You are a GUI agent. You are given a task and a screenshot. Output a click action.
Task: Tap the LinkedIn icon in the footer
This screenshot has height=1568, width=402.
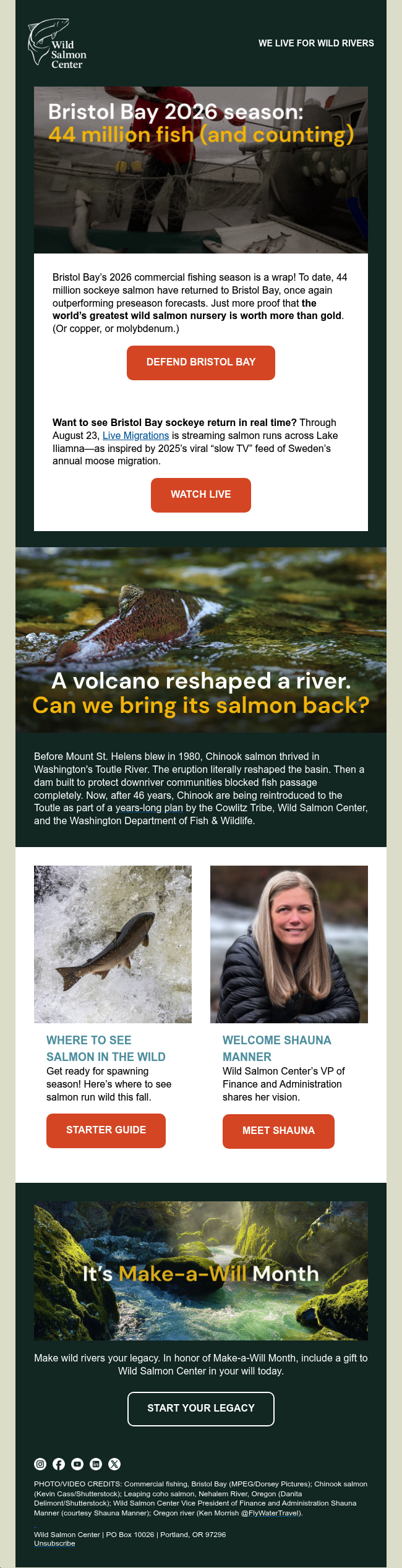[x=96, y=1464]
